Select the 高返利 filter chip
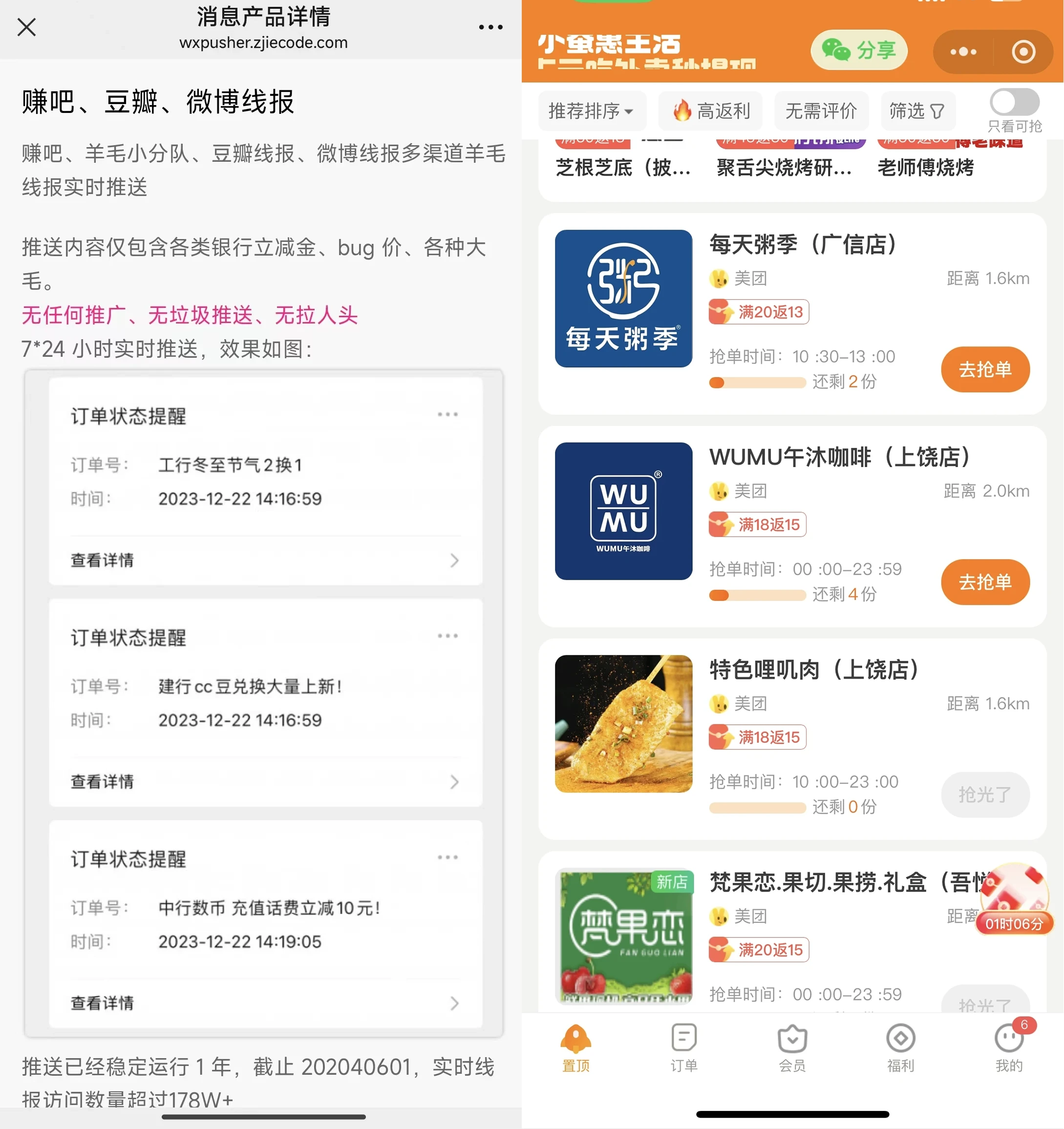The height and width of the screenshot is (1129, 1064). (710, 111)
